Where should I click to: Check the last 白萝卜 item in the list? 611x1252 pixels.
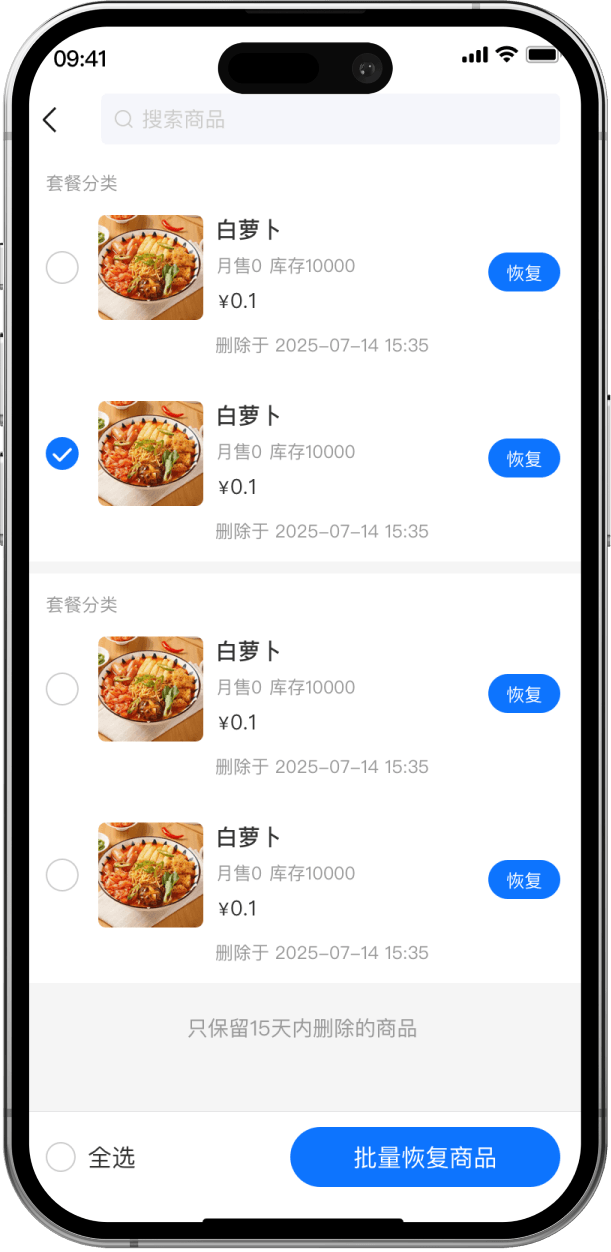click(62, 876)
